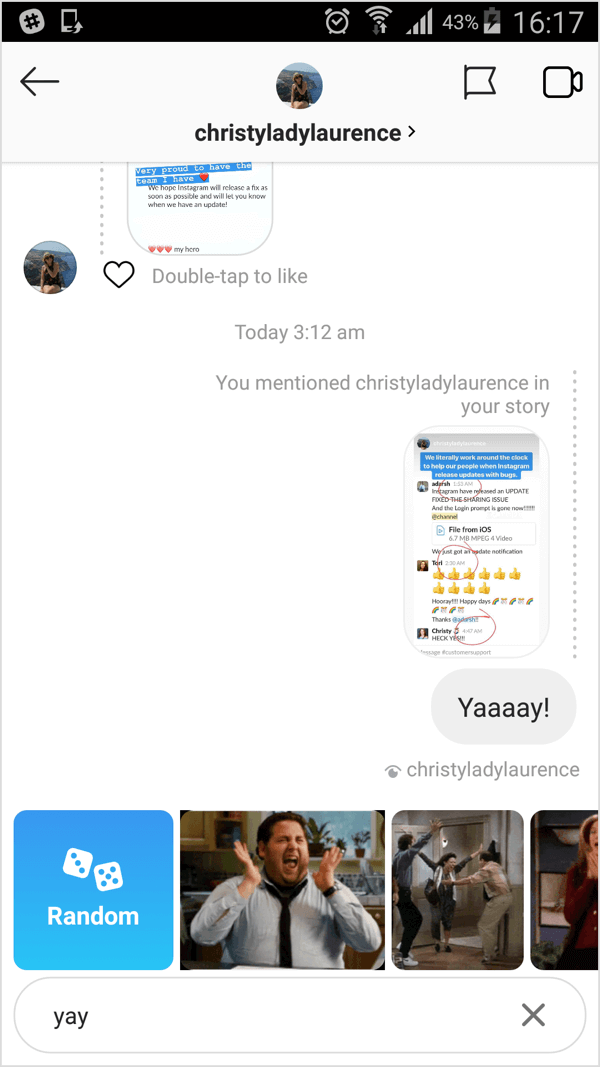Open christyladylaurence profile details

[x=304, y=133]
